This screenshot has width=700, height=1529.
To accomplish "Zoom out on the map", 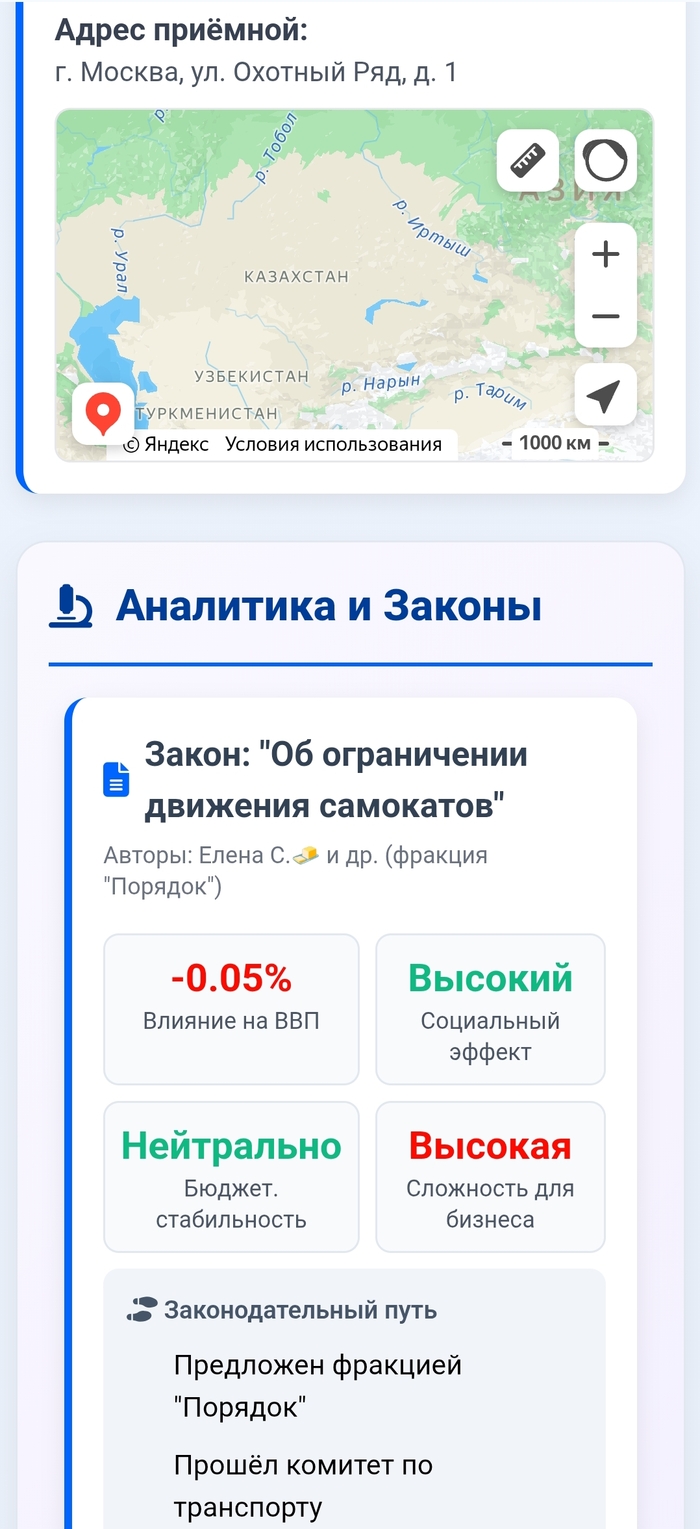I will pos(605,316).
